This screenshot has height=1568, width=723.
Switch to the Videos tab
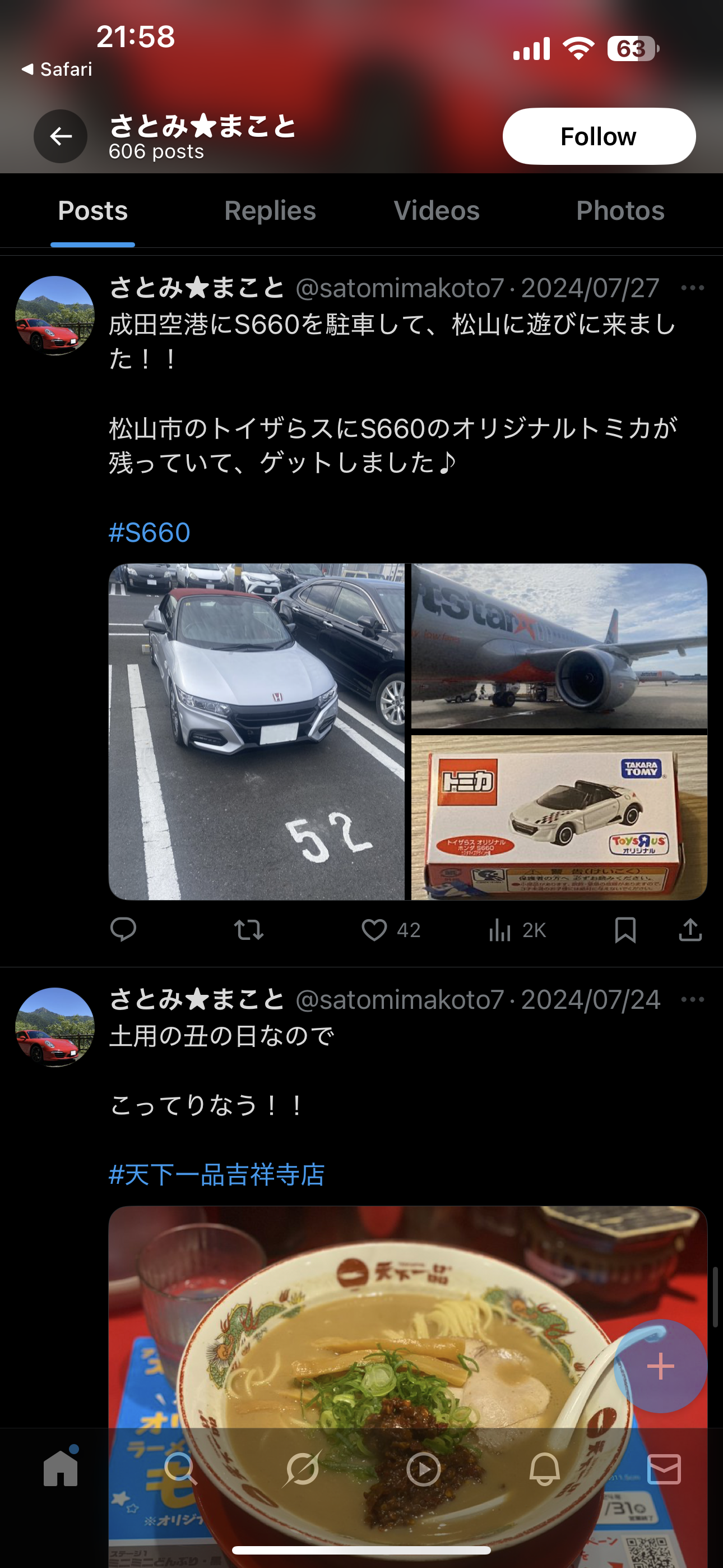[437, 211]
